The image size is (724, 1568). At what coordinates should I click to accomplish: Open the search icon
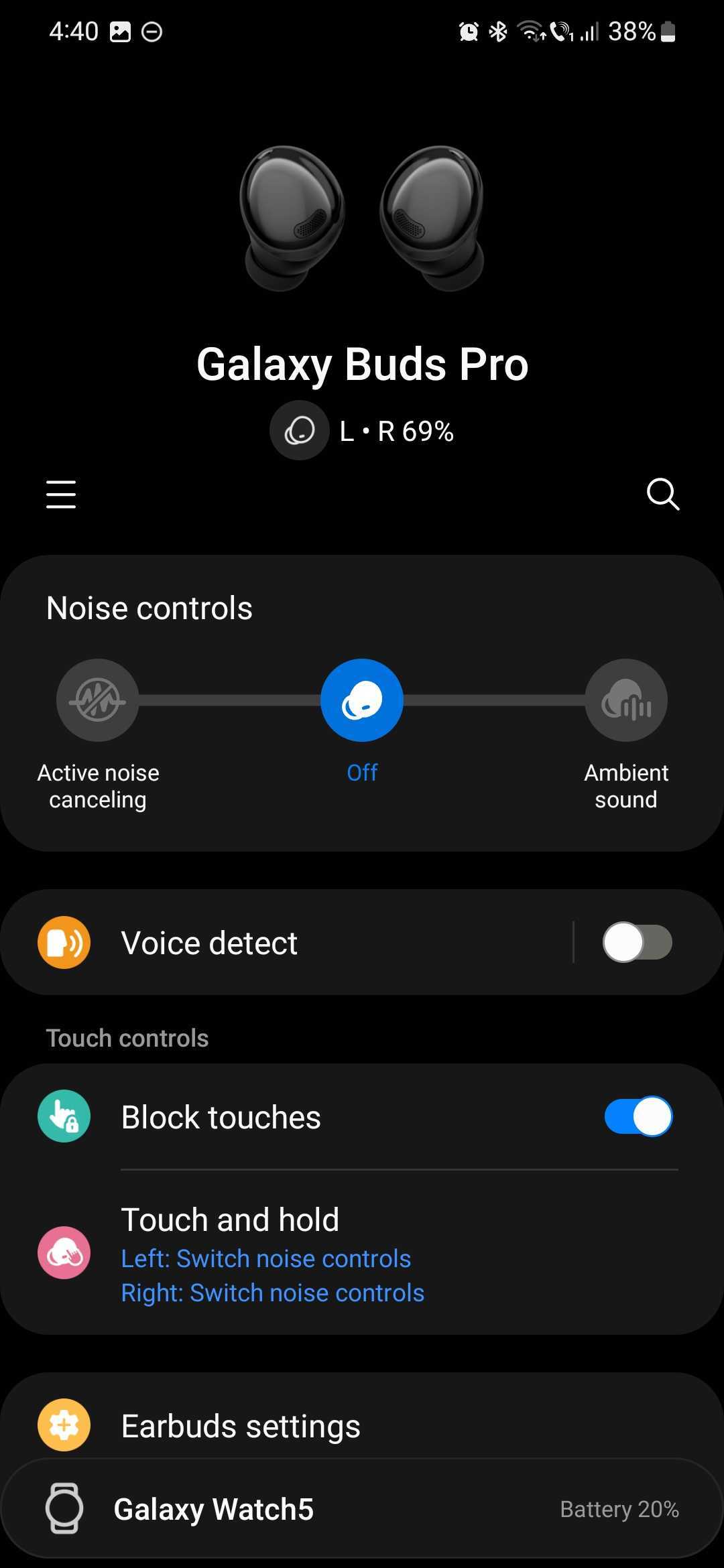662,495
